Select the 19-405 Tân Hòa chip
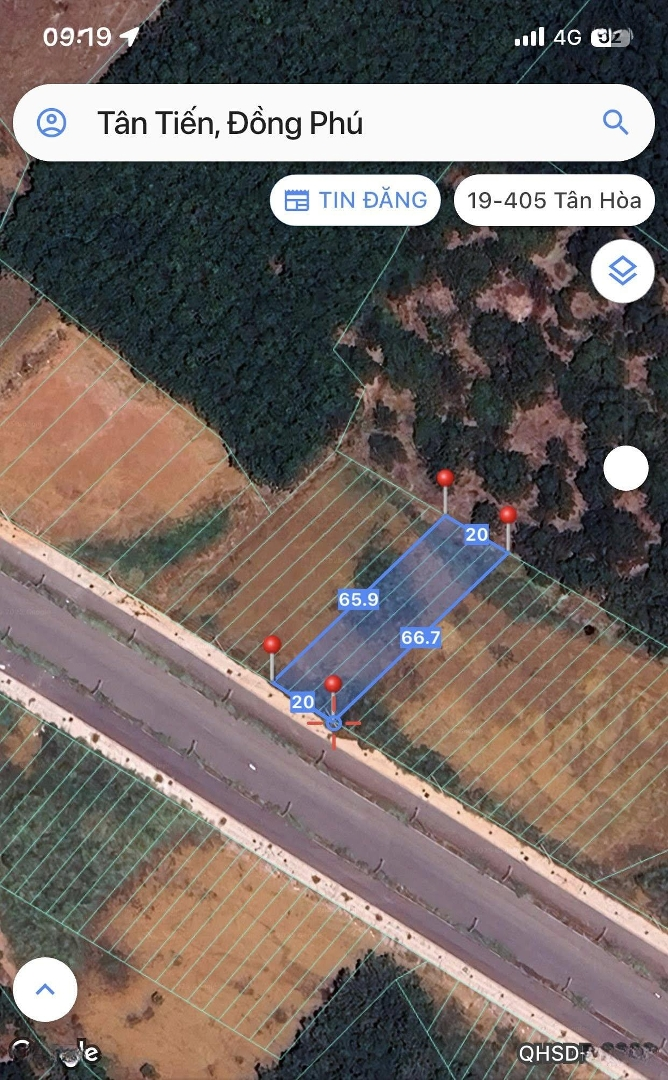The width and height of the screenshot is (668, 1080). click(554, 200)
